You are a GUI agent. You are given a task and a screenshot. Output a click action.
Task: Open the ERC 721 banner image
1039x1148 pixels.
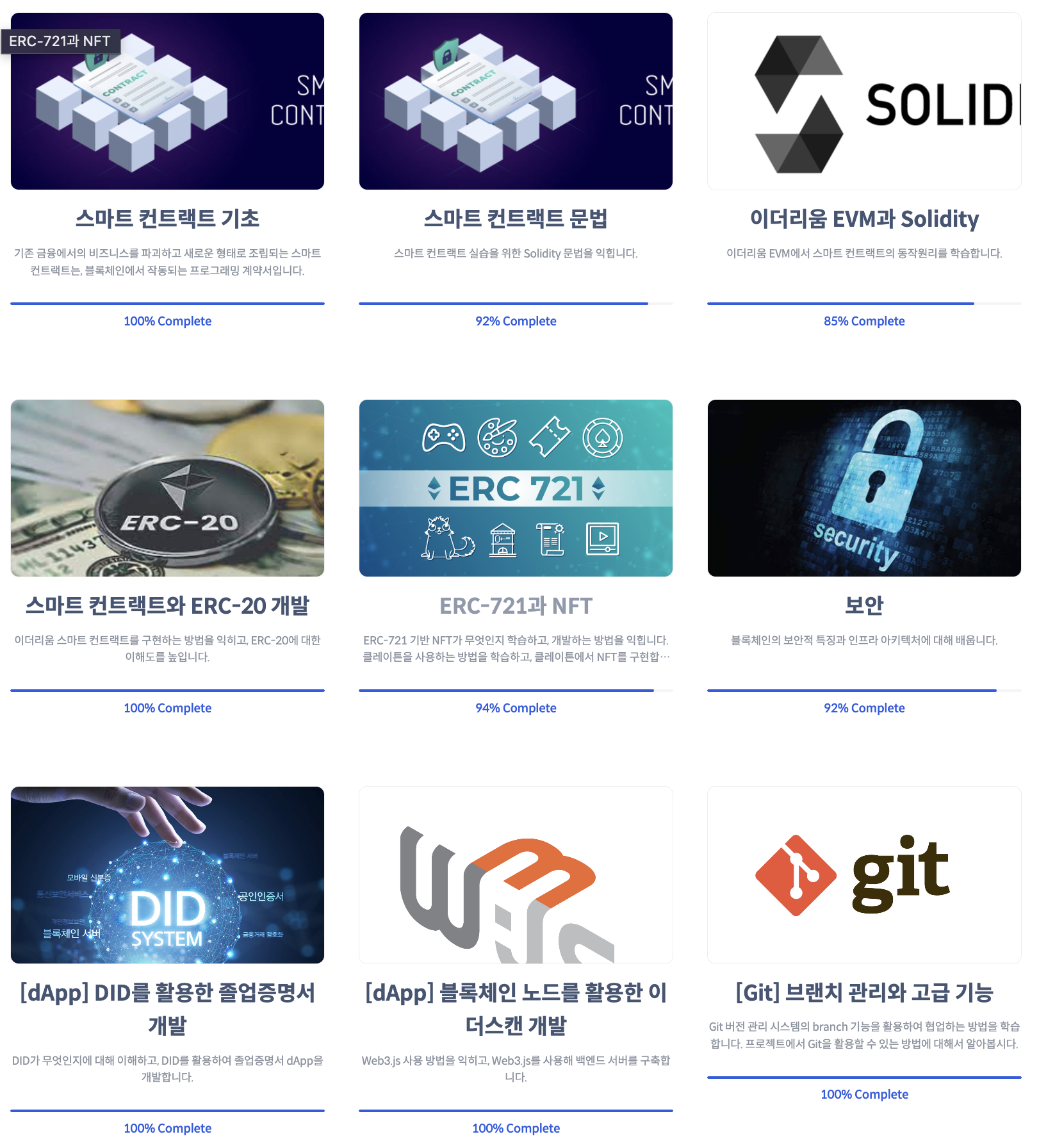[x=516, y=488]
